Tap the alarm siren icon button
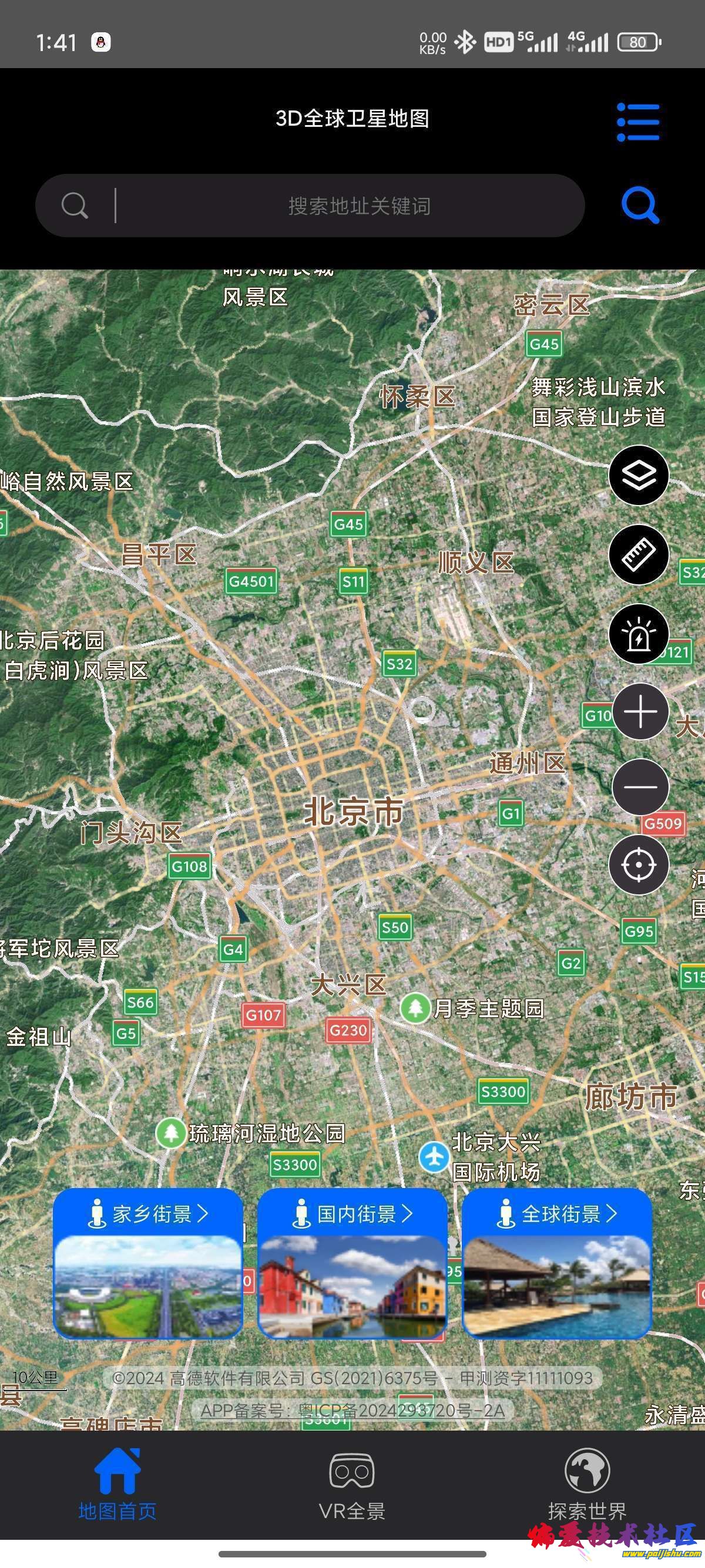Viewport: 705px width, 1568px height. click(x=639, y=634)
